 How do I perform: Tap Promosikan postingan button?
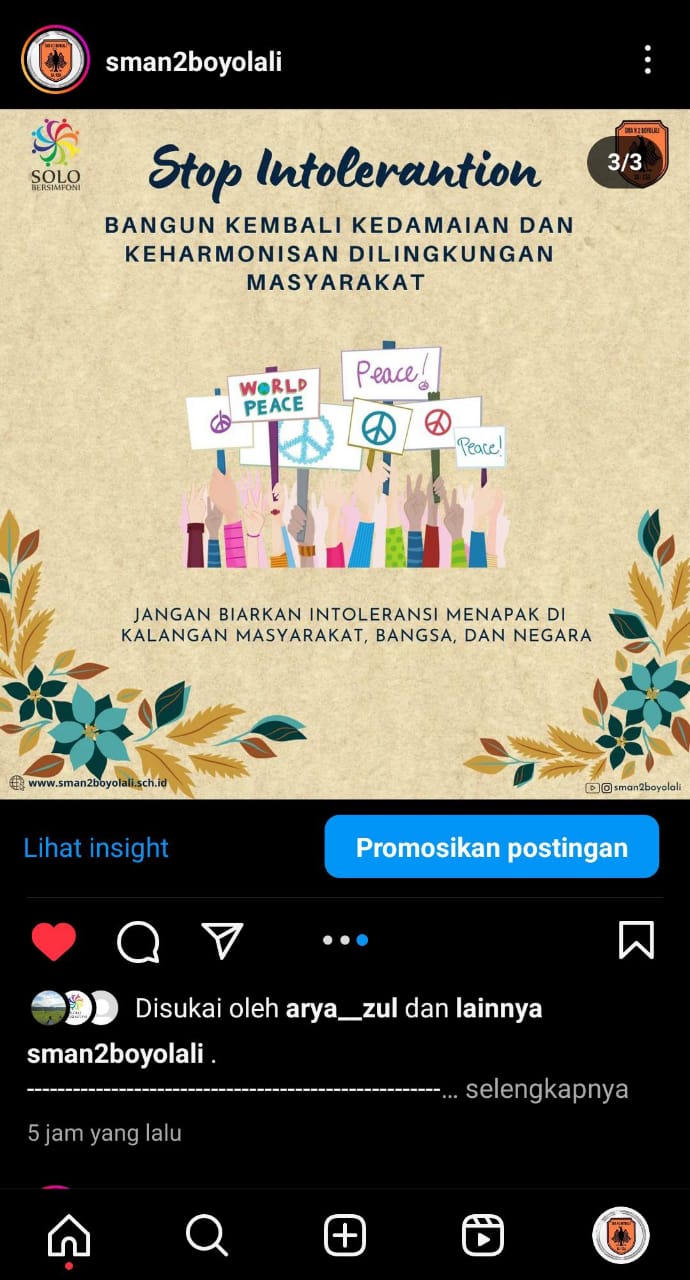(x=491, y=848)
